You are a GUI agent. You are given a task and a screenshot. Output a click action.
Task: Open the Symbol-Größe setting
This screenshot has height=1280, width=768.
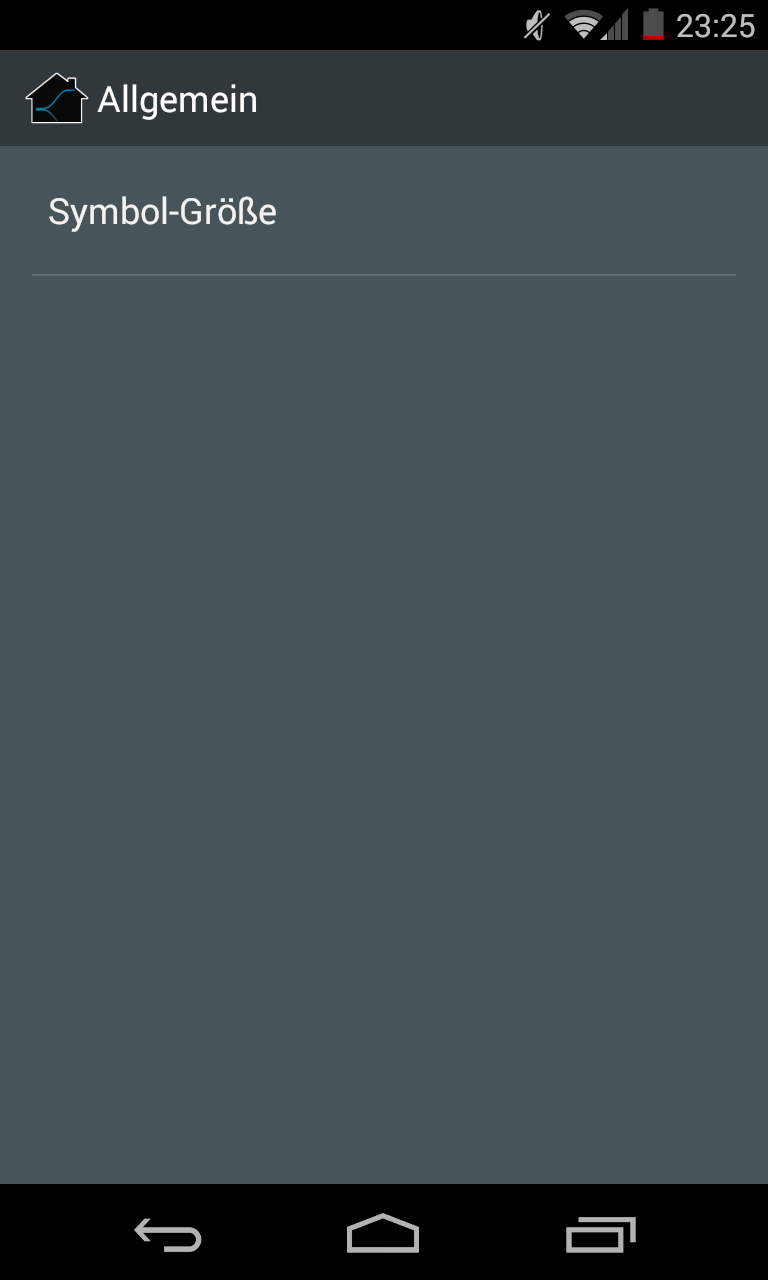click(384, 212)
